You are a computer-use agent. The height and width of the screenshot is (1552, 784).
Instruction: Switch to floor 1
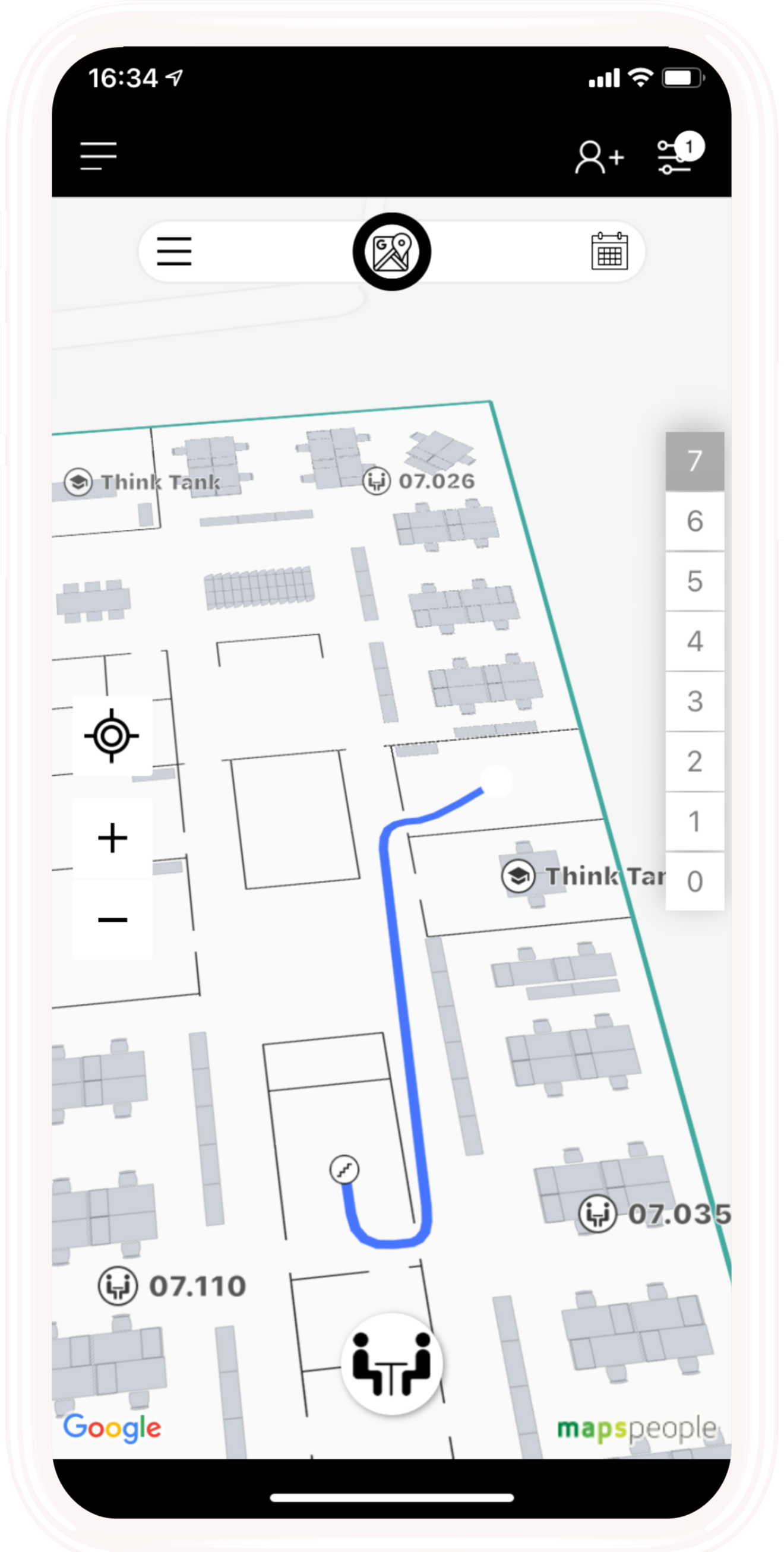[x=694, y=821]
